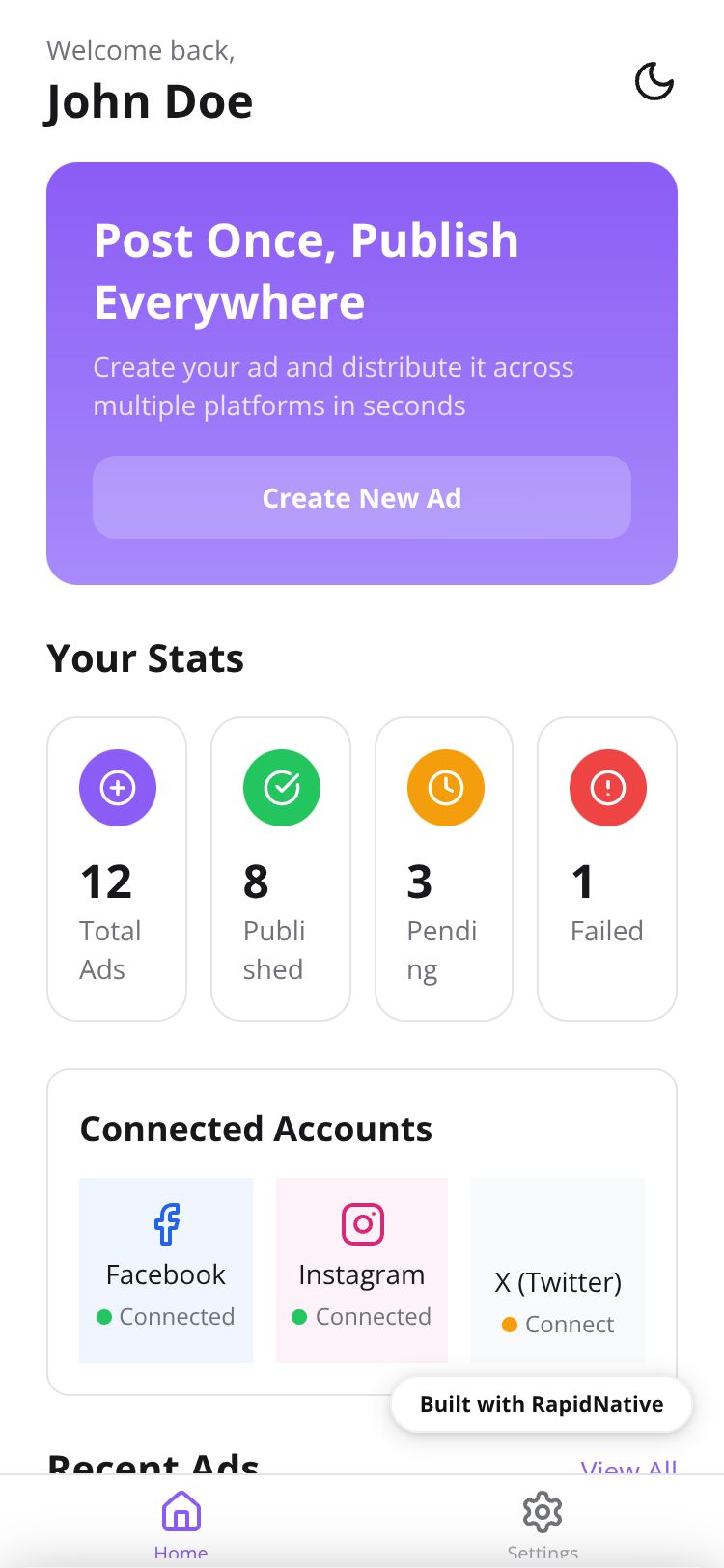Open the Total Ads stat card
The width and height of the screenshot is (724, 1568).
click(117, 868)
